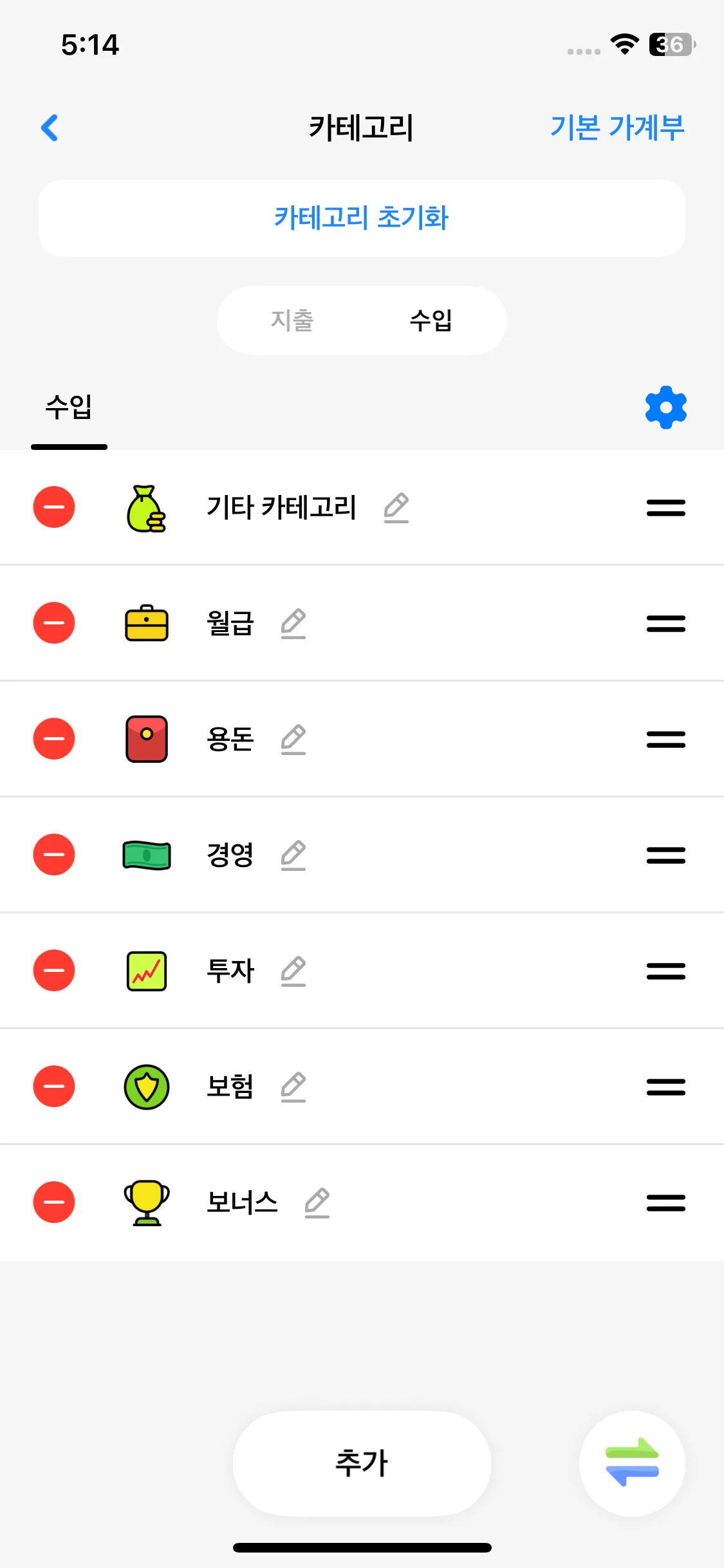Add a new category with 추가

[x=362, y=1463]
